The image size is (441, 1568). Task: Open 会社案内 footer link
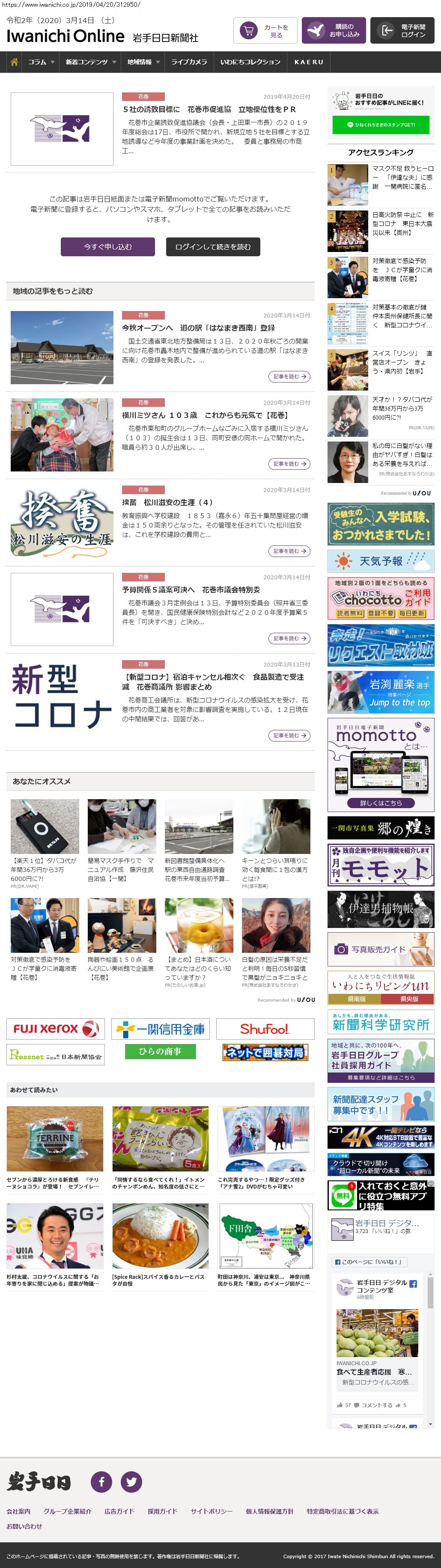[x=18, y=1511]
